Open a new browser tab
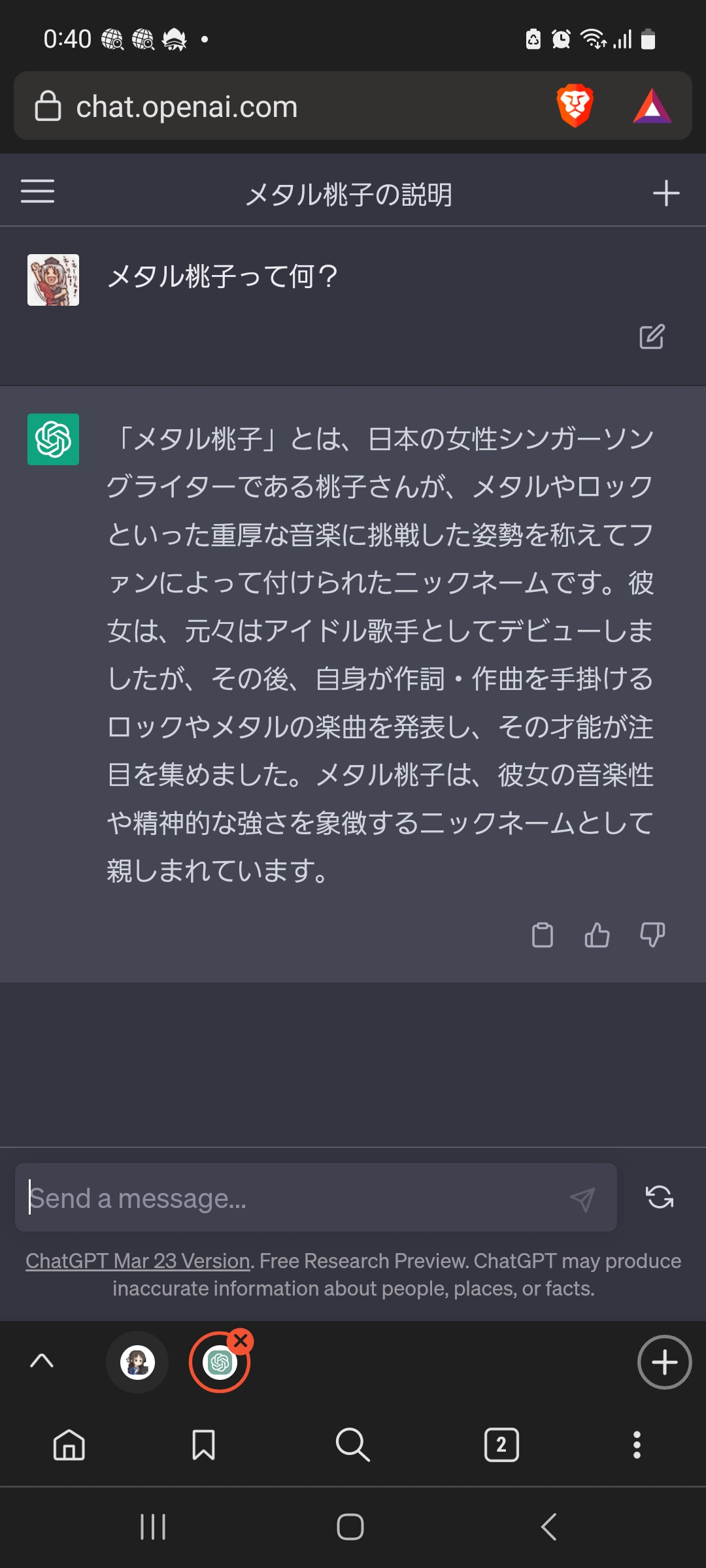This screenshot has width=706, height=1568. click(665, 1362)
